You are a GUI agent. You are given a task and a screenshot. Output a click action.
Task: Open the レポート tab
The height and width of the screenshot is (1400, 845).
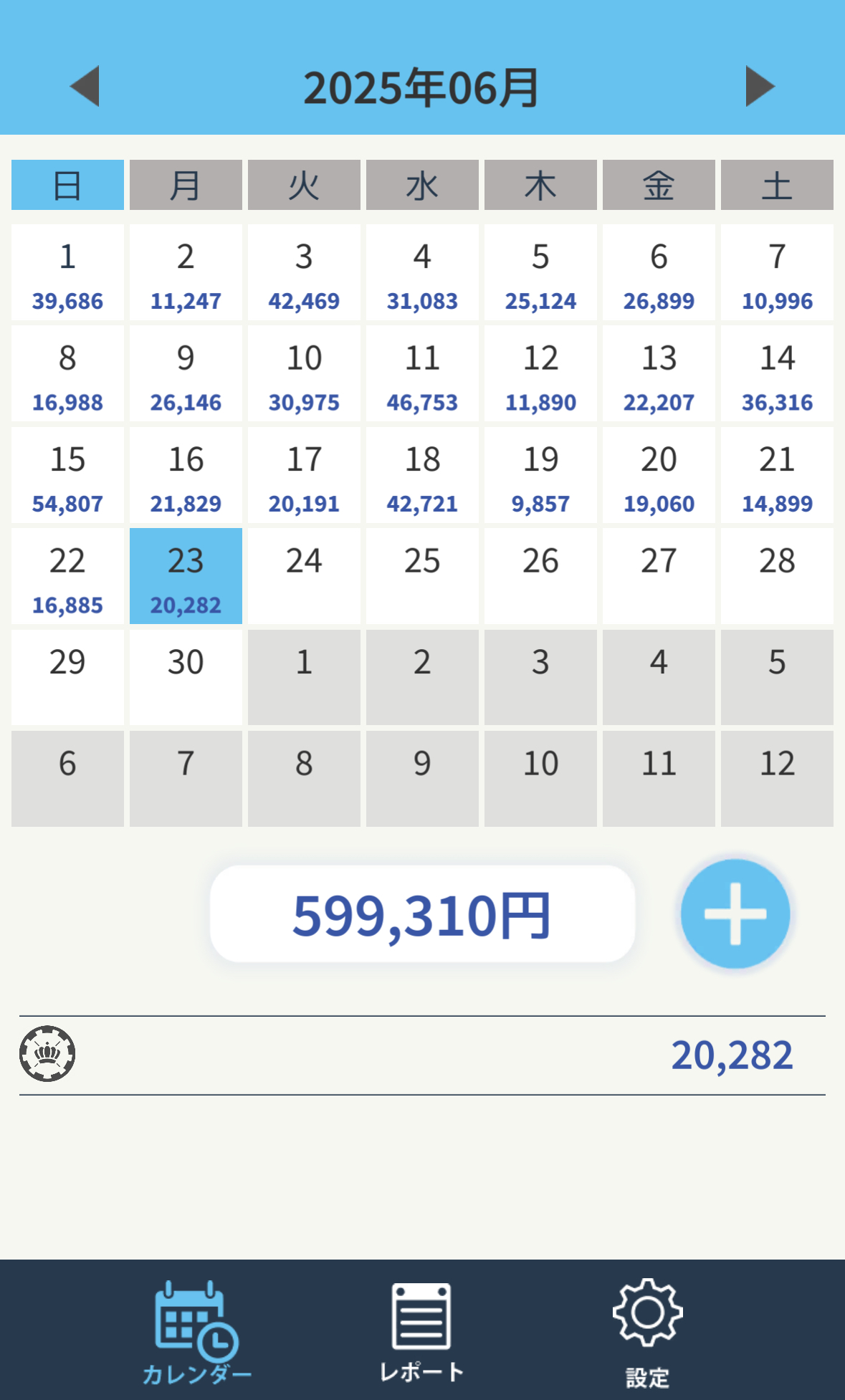point(421,1331)
